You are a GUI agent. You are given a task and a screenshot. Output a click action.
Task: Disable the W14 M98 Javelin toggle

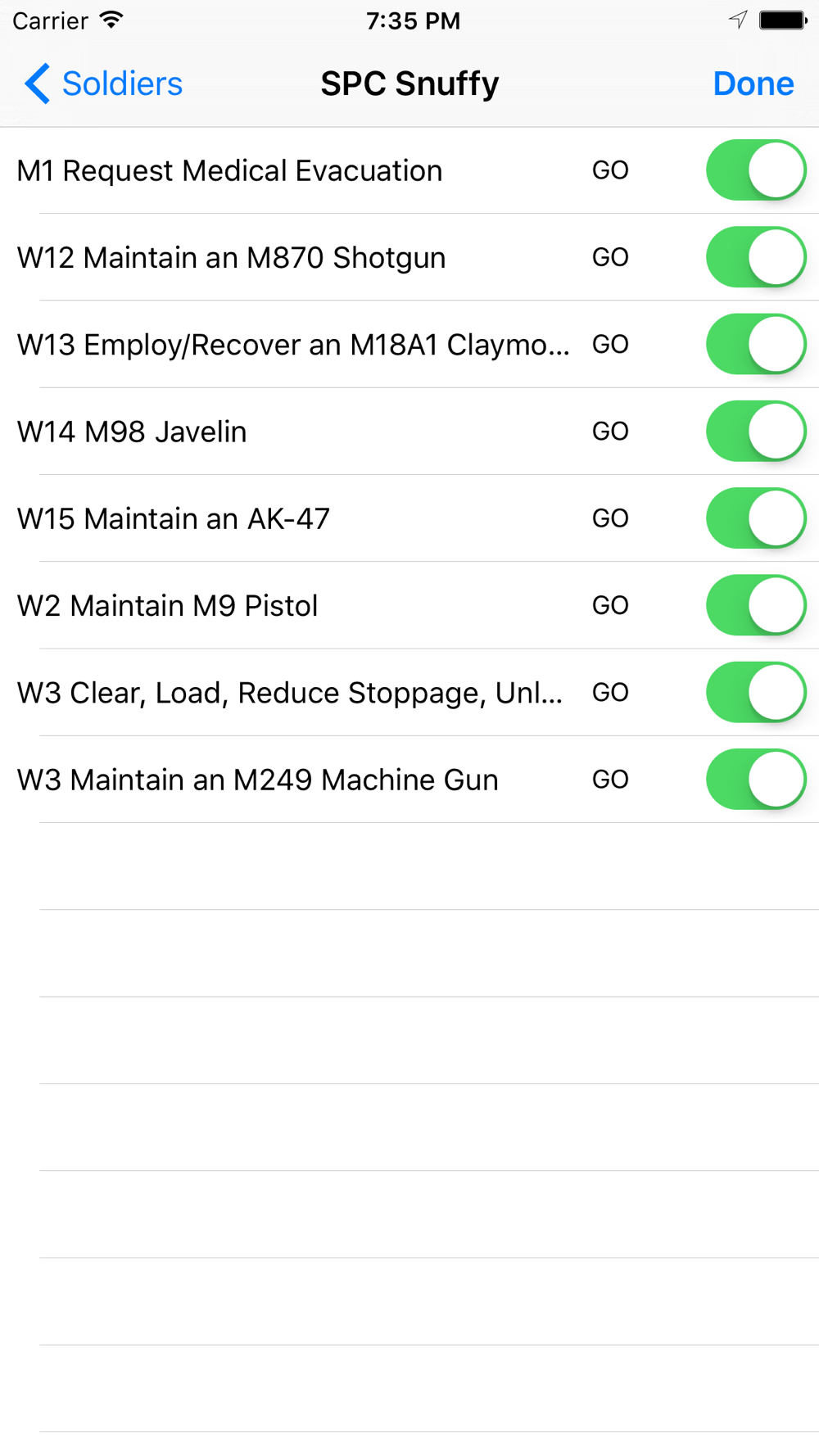(x=756, y=432)
